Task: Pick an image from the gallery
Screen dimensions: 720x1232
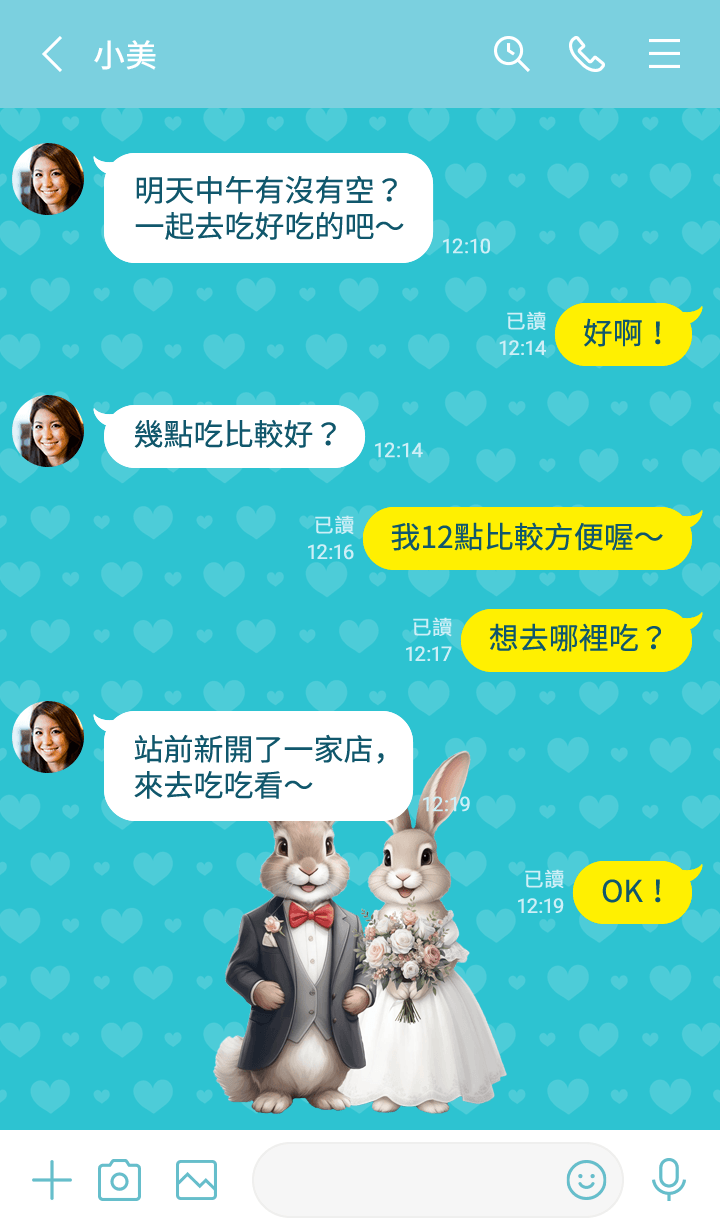Action: pos(196,1181)
